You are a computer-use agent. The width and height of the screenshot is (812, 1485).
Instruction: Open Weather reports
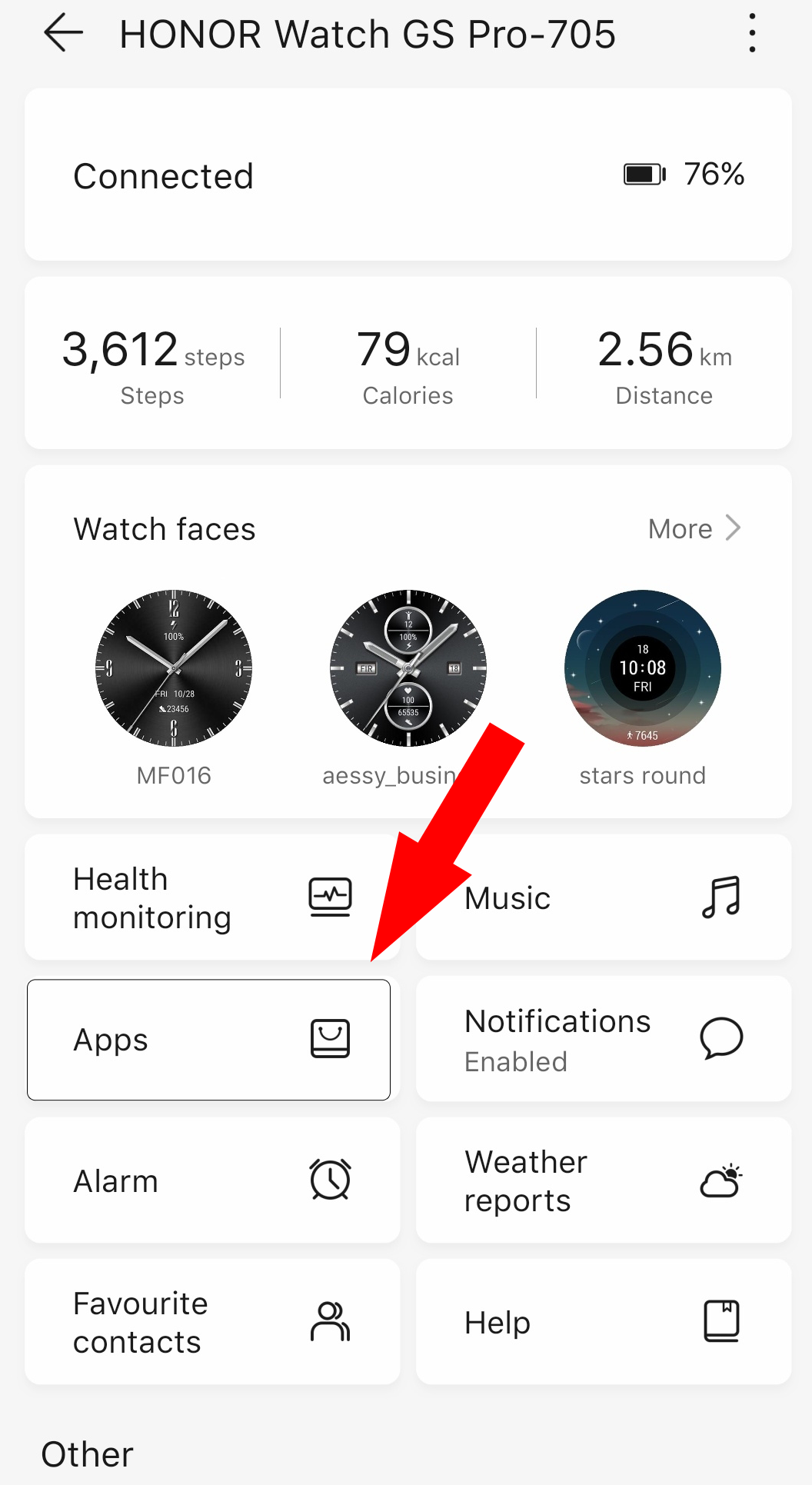(x=604, y=1180)
